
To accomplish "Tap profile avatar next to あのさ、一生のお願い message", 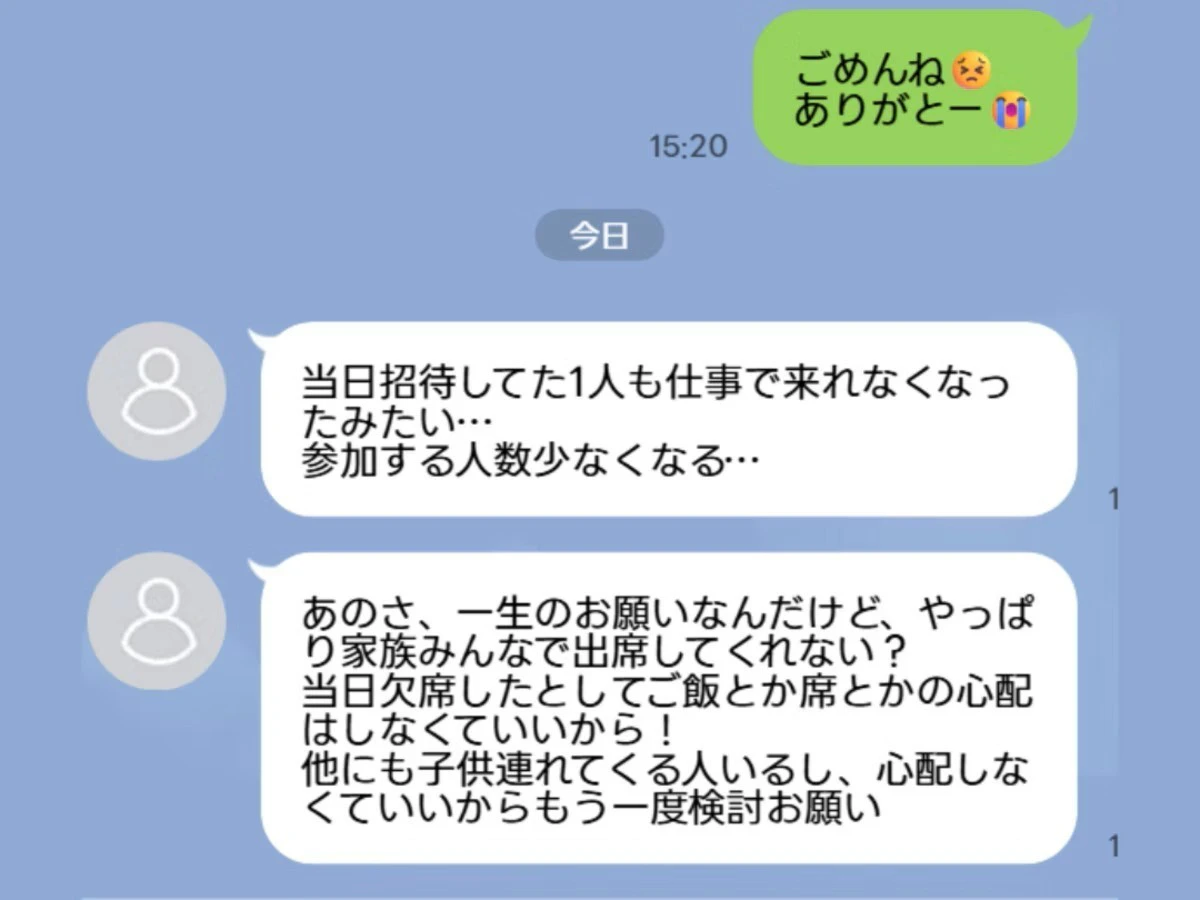I will point(156,621).
